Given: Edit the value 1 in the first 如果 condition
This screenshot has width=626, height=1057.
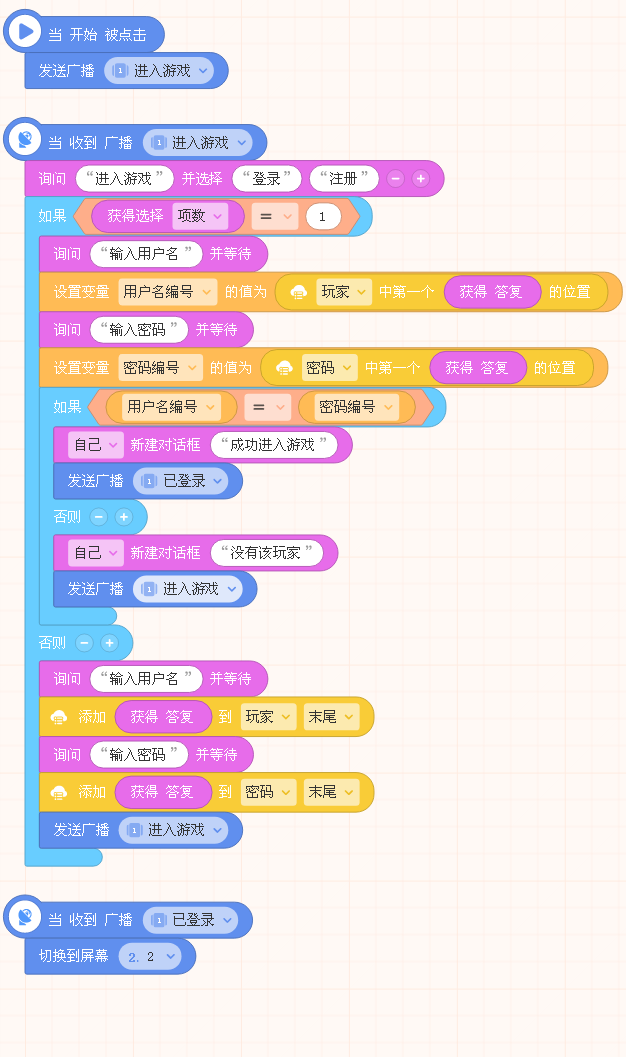Looking at the screenshot, I should (323, 216).
